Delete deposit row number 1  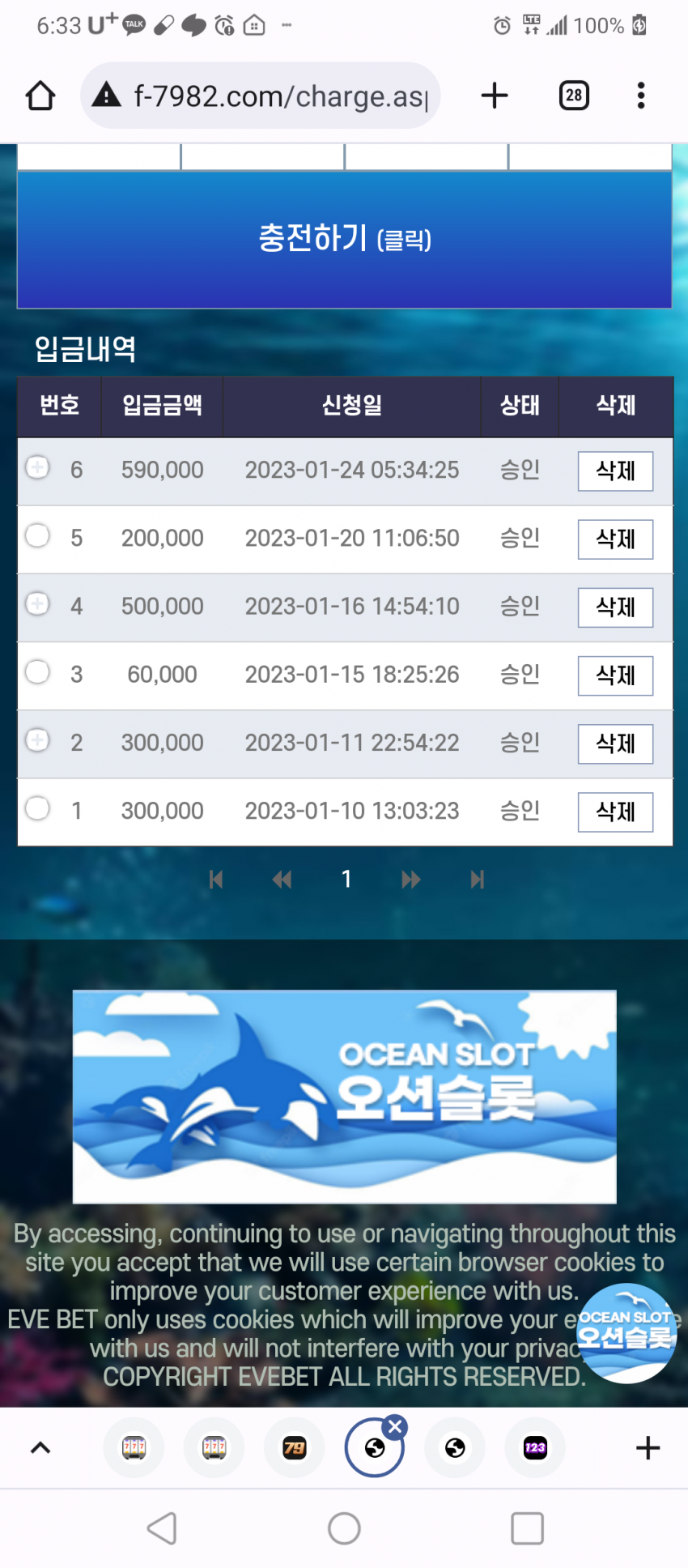coord(615,811)
